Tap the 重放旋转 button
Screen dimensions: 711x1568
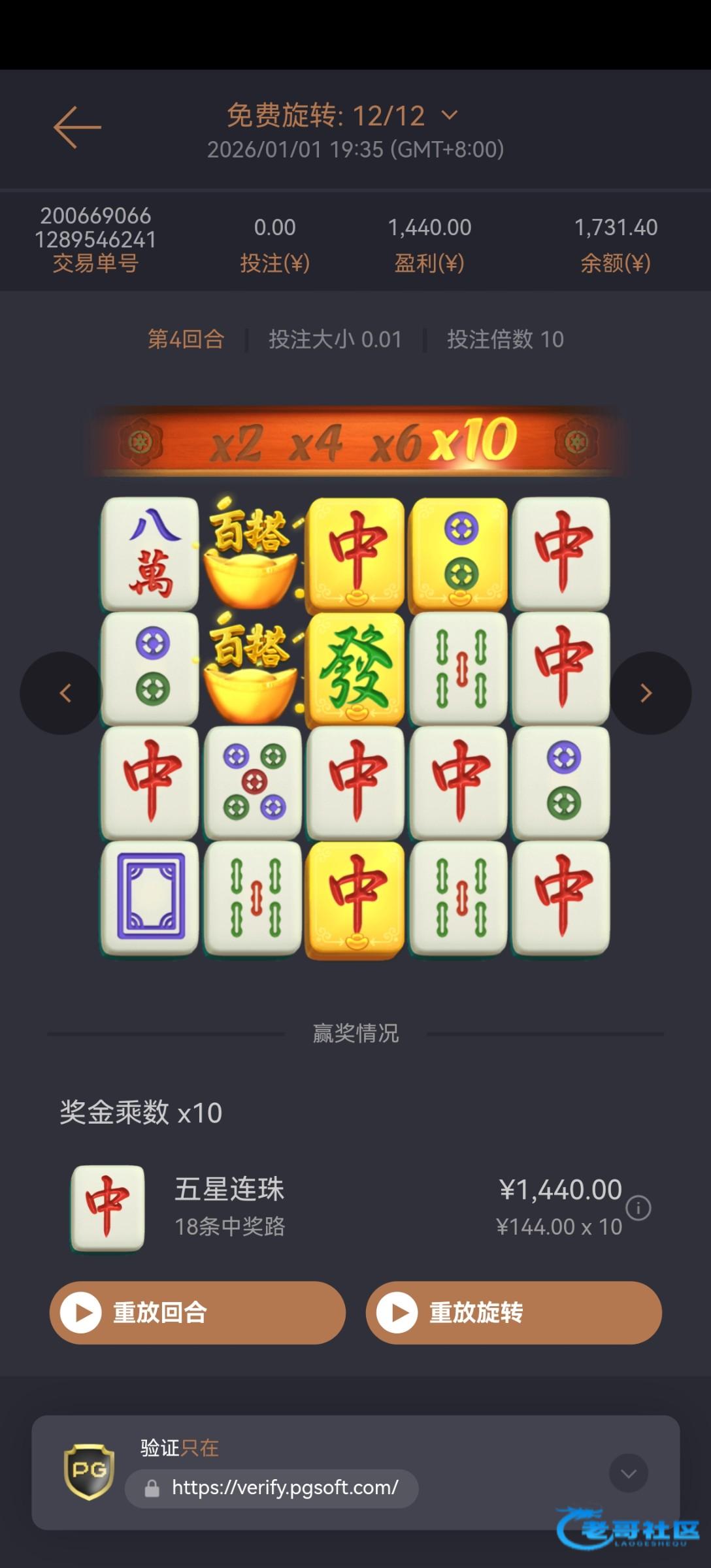pos(514,1313)
